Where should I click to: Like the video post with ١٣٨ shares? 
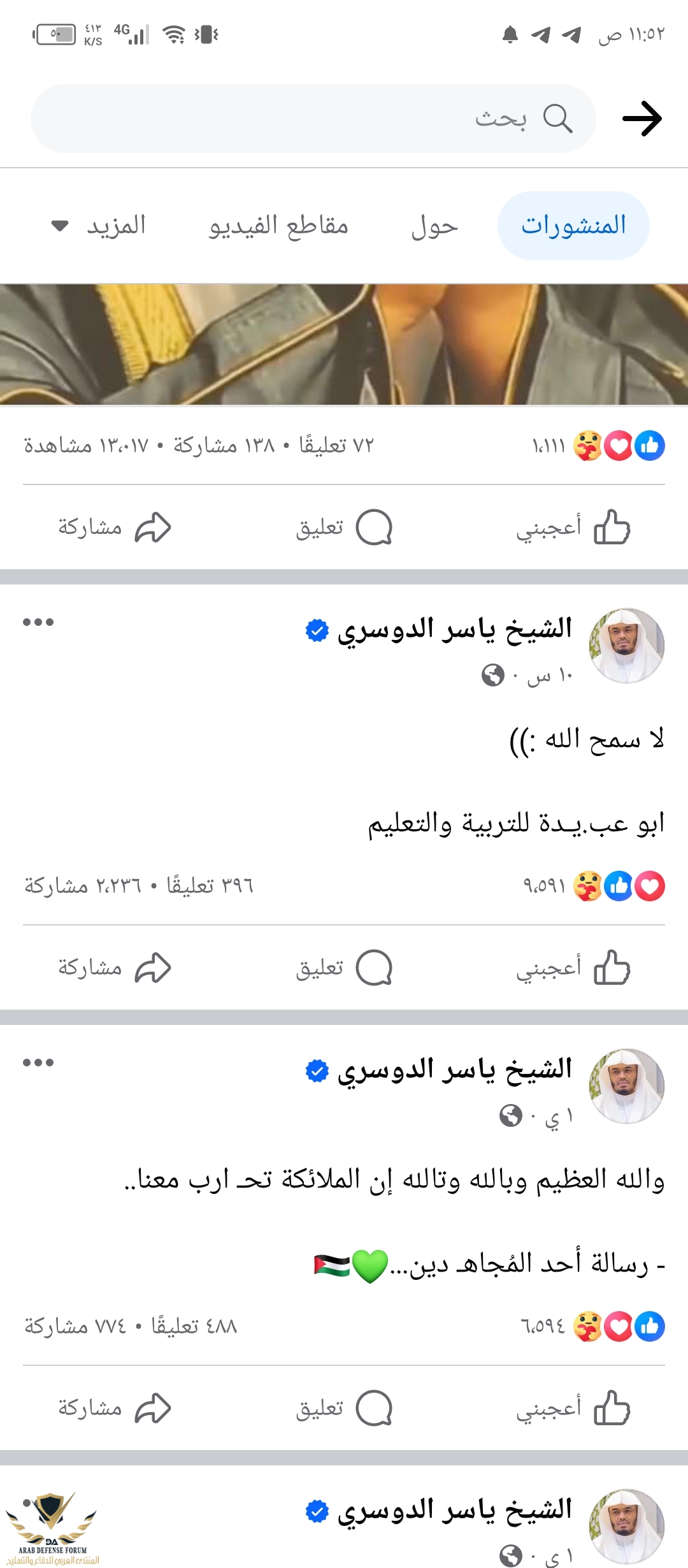tap(573, 528)
